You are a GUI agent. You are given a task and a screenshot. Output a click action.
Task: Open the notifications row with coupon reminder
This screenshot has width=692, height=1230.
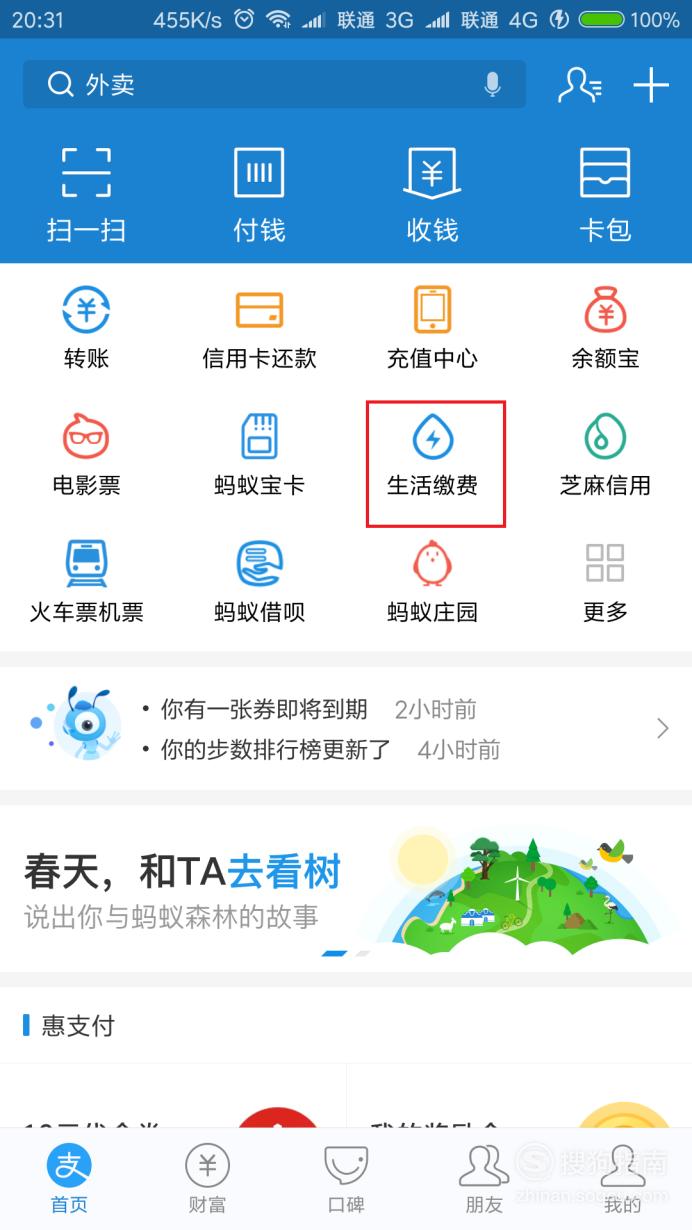pos(346,729)
